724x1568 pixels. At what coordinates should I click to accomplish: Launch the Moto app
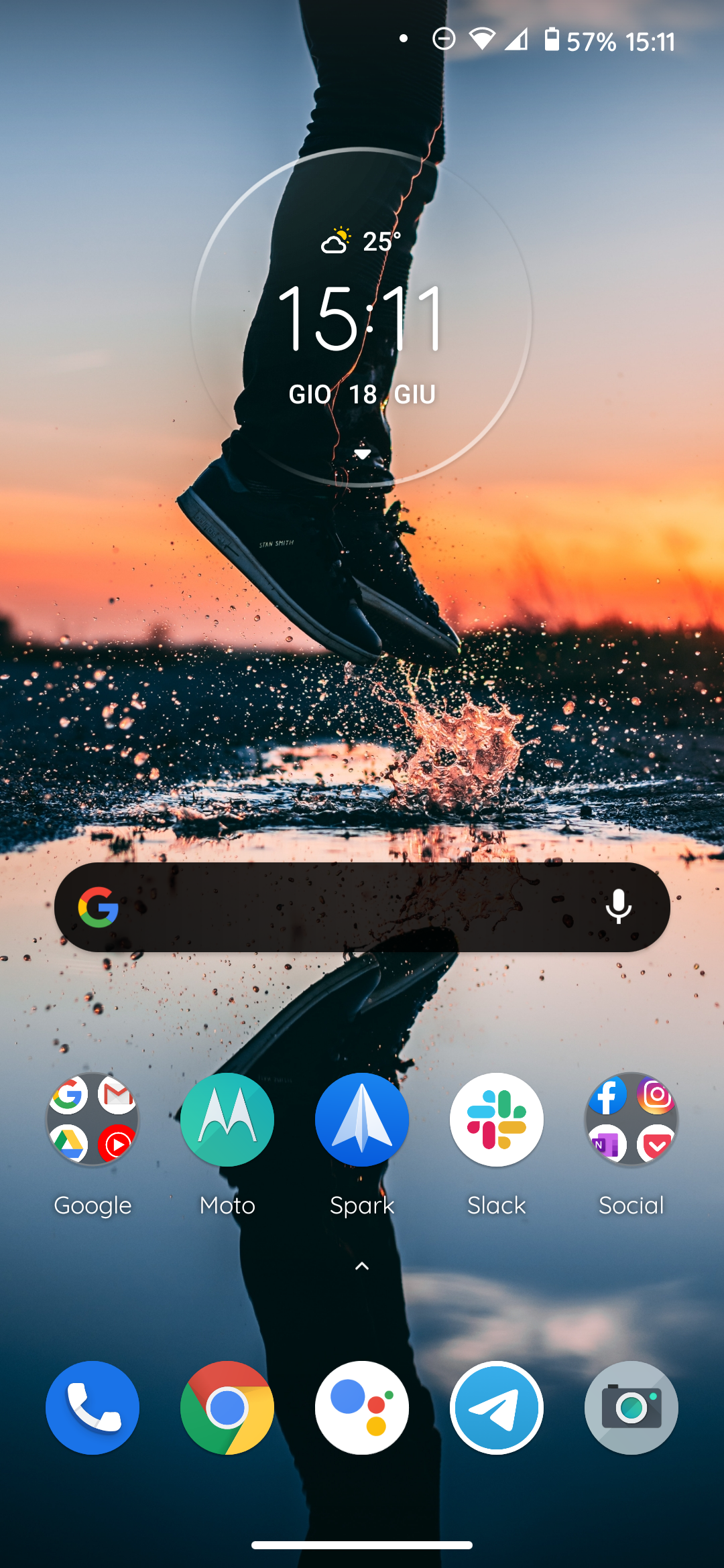click(x=227, y=1120)
